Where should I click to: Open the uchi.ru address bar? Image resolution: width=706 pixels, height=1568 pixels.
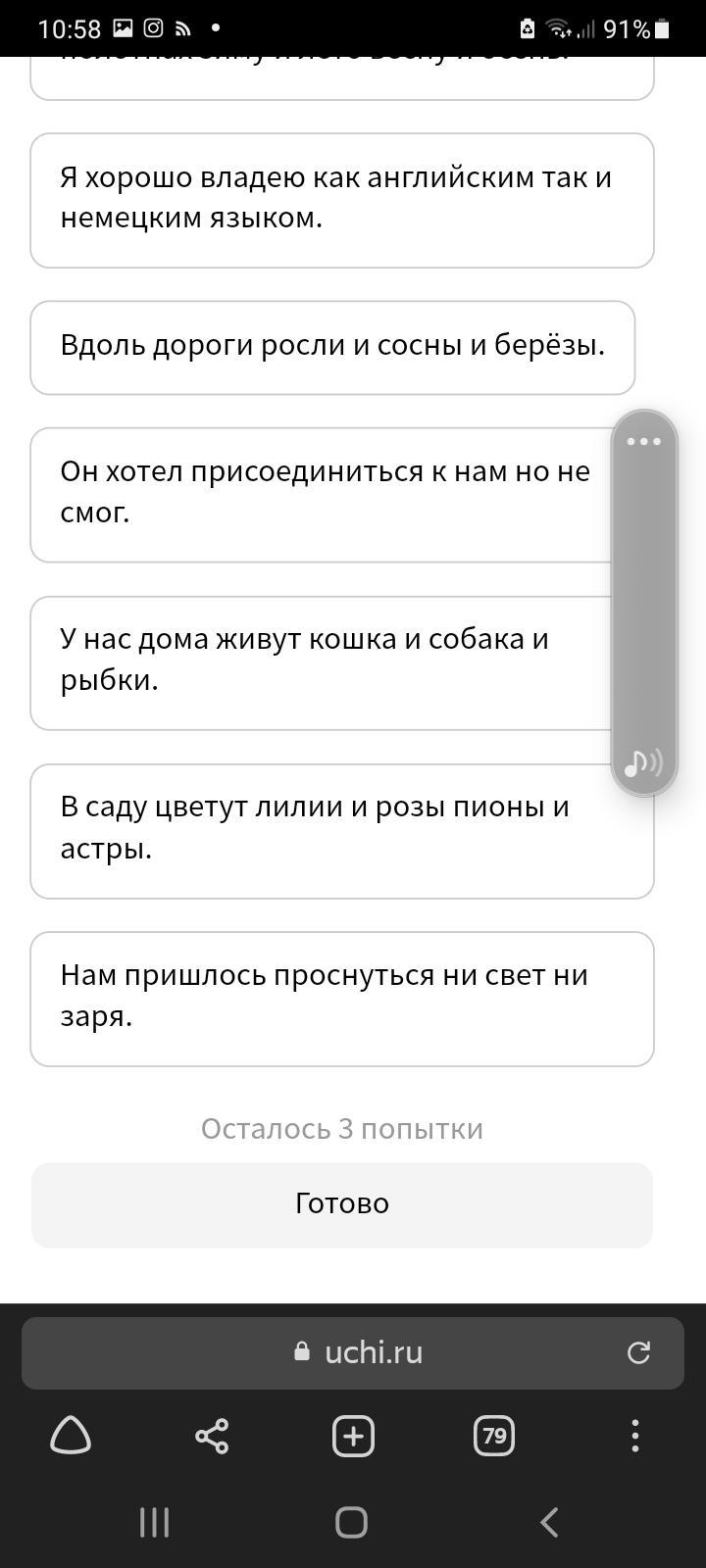pos(358,1352)
